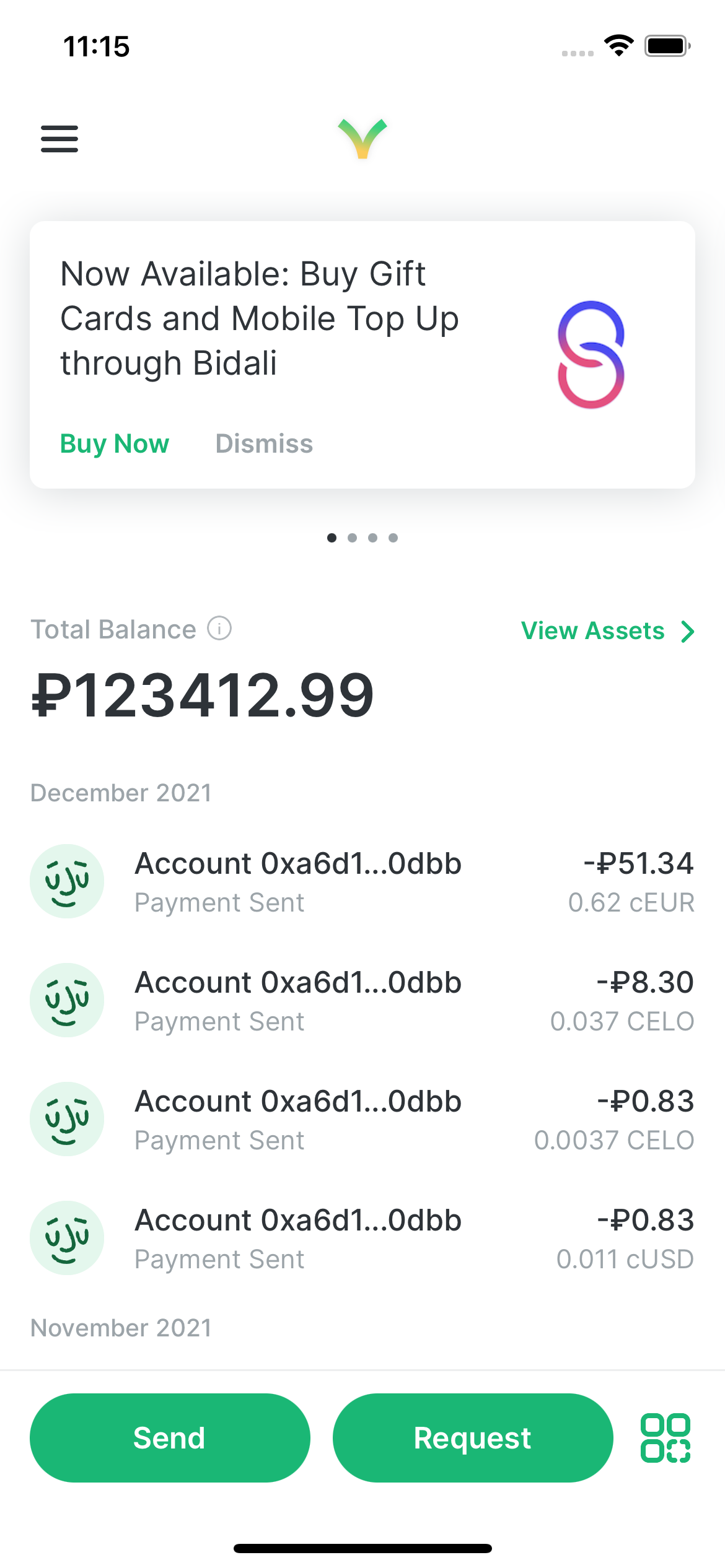The image size is (725, 1568).
Task: Select the last carousel dot
Action: 393,538
